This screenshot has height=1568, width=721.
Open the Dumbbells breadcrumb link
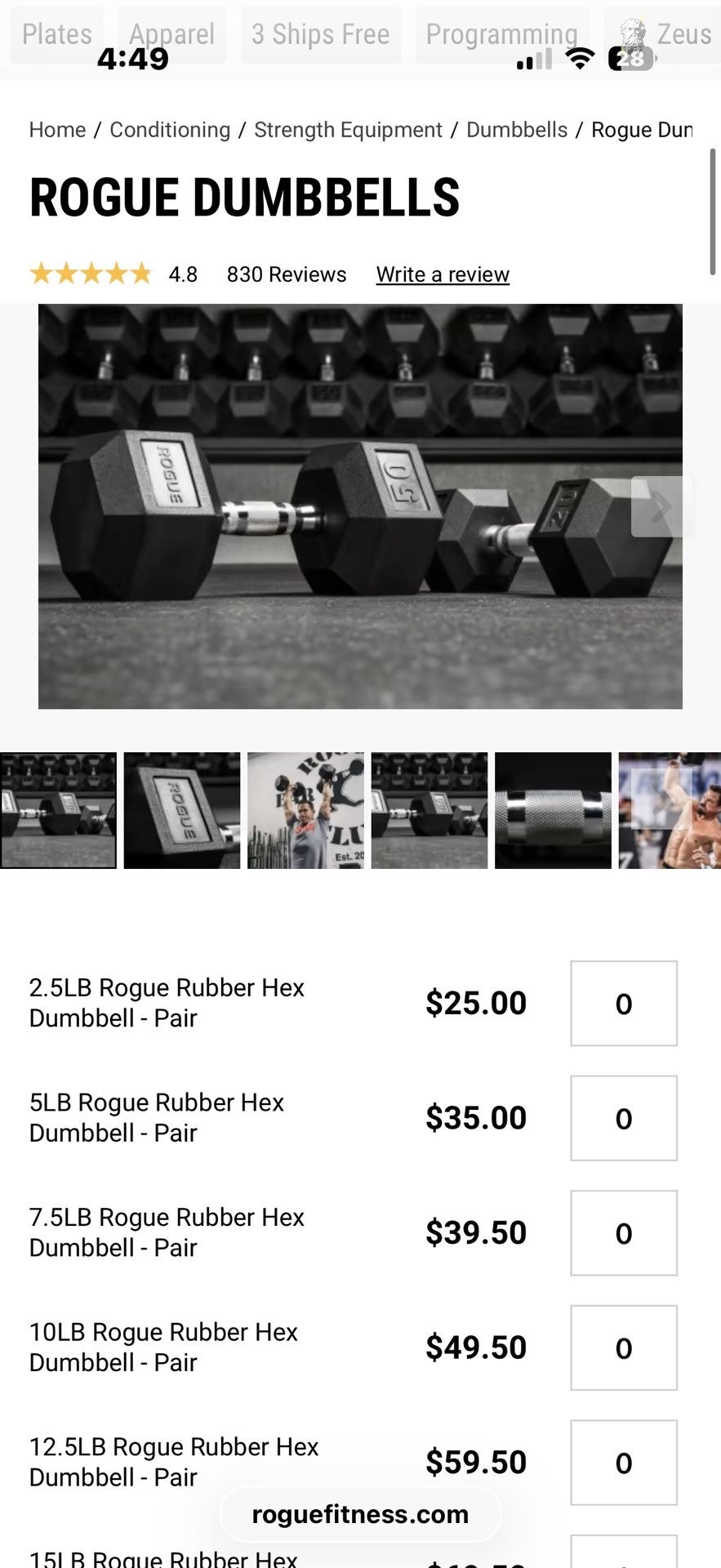point(517,129)
